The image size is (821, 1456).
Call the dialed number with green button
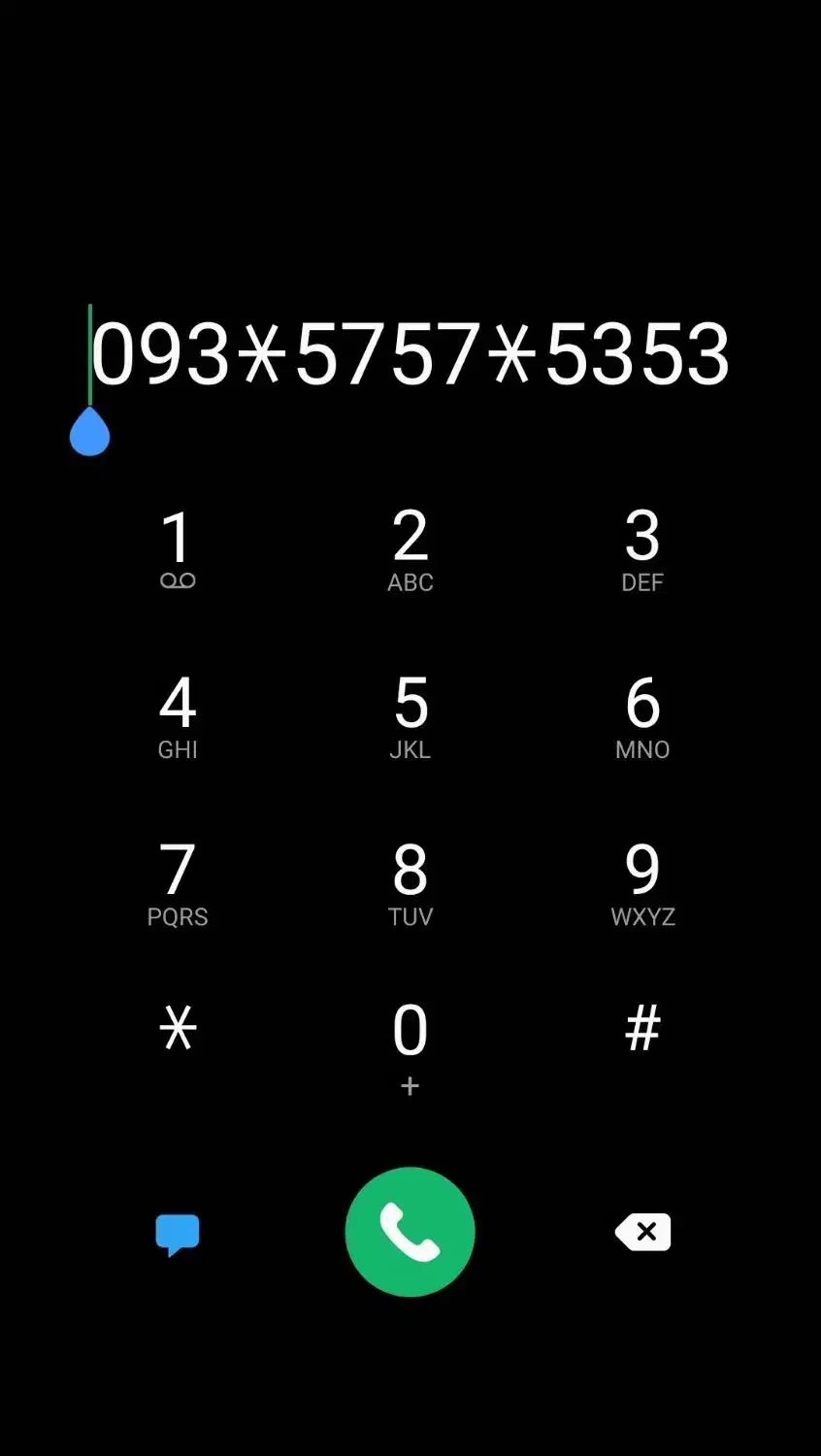point(410,1232)
